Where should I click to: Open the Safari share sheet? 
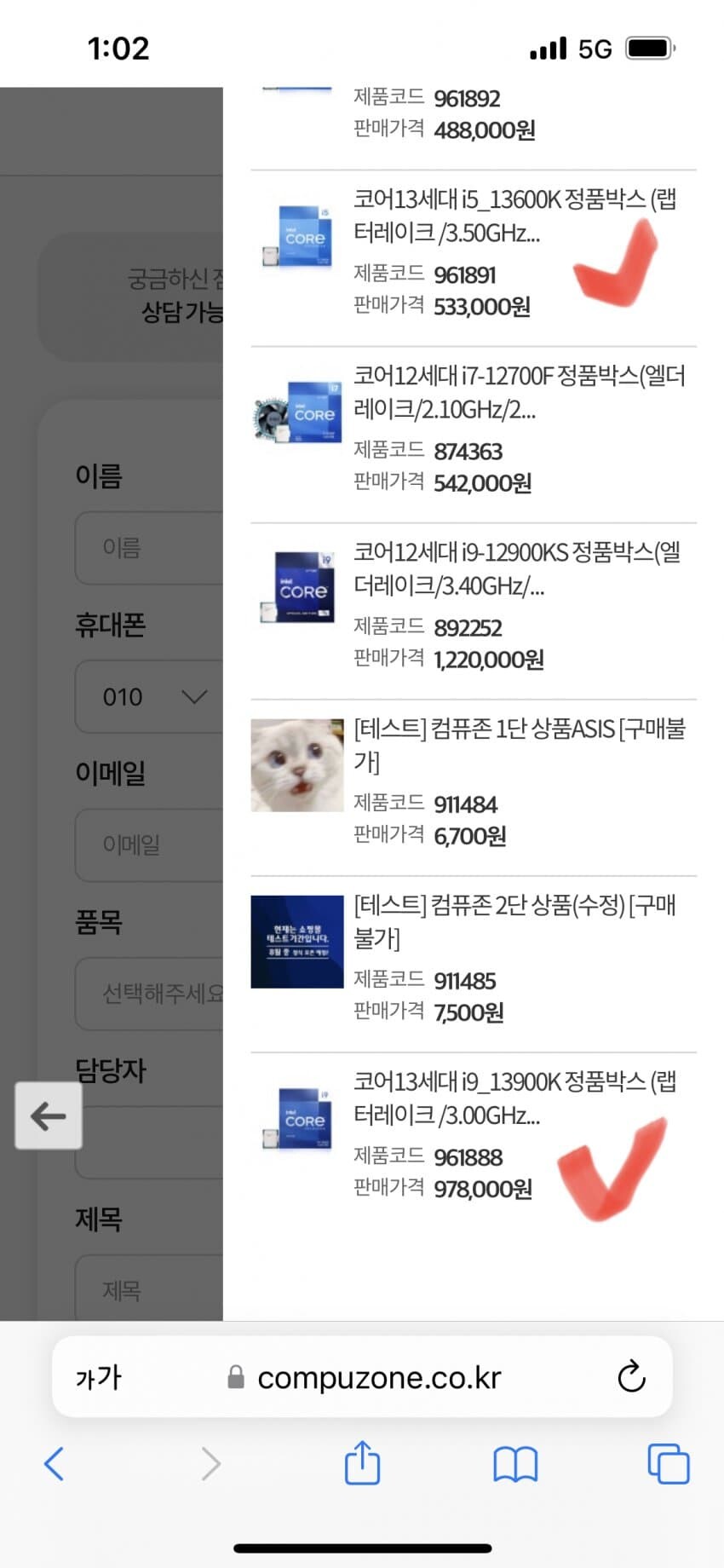click(362, 1463)
